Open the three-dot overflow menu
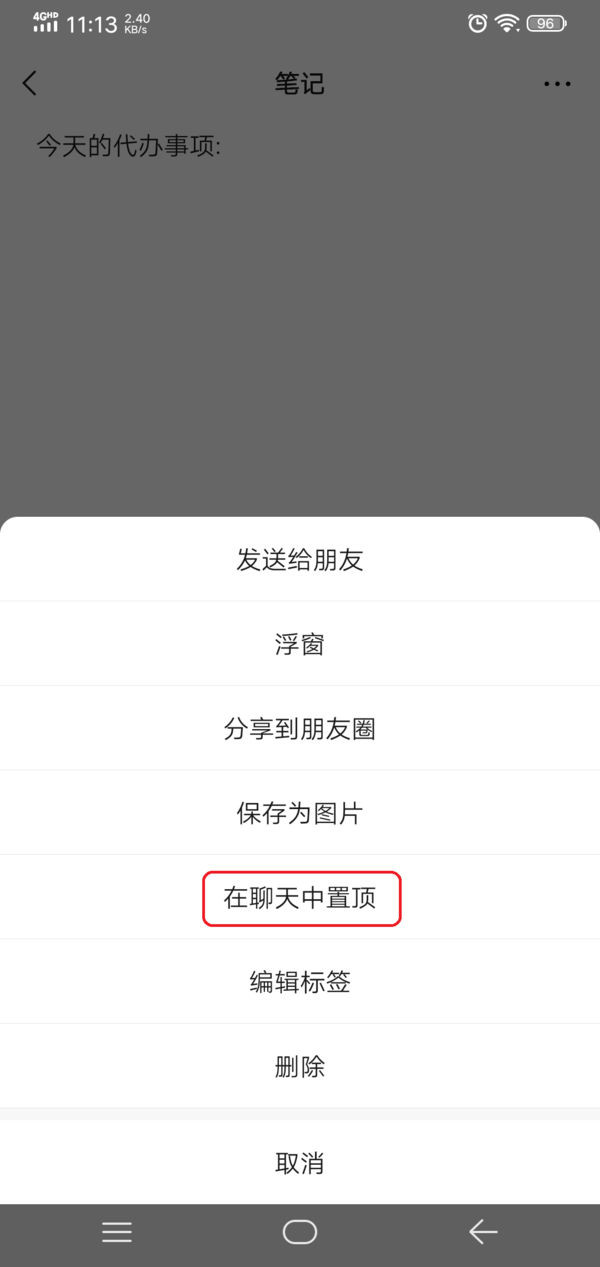The image size is (600, 1267). [557, 84]
